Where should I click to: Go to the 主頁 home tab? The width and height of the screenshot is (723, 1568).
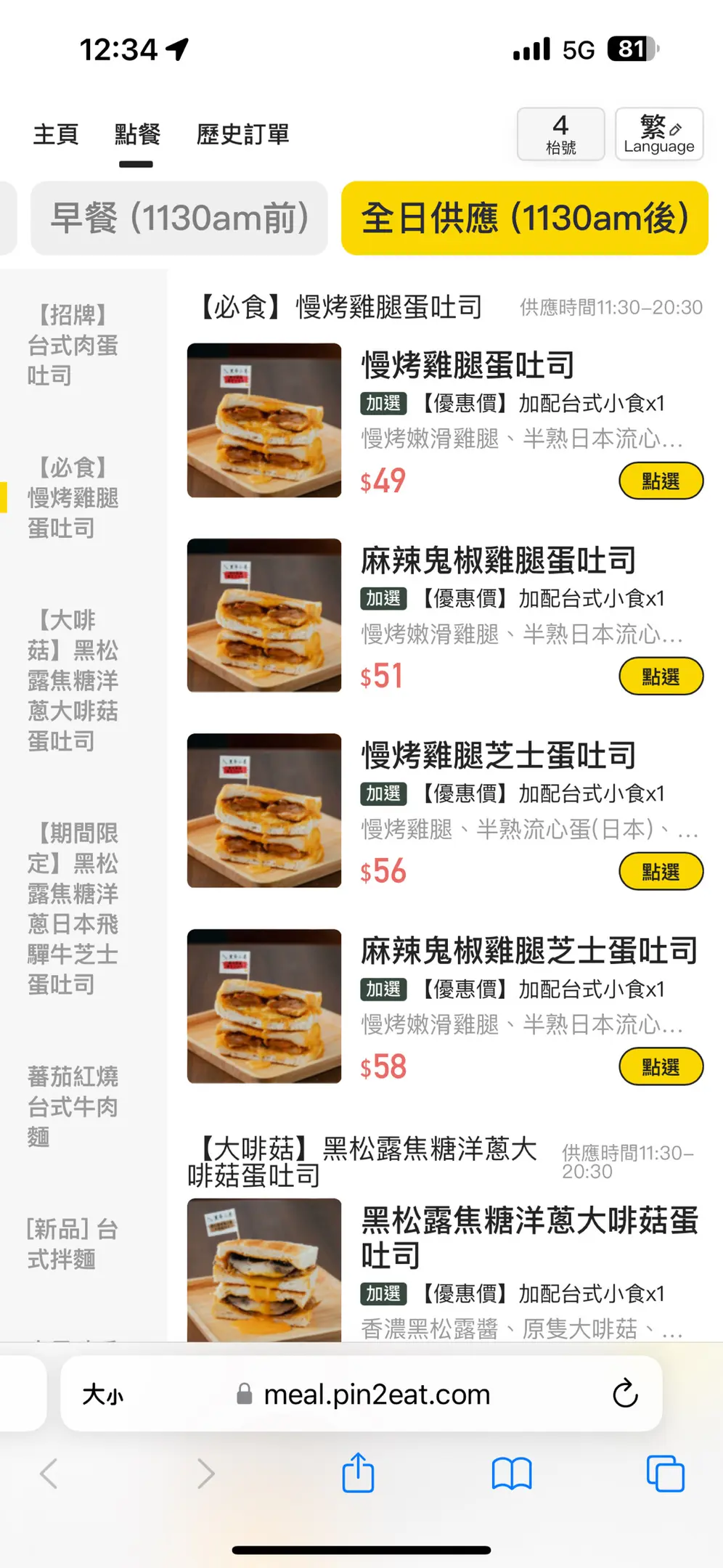[x=56, y=134]
